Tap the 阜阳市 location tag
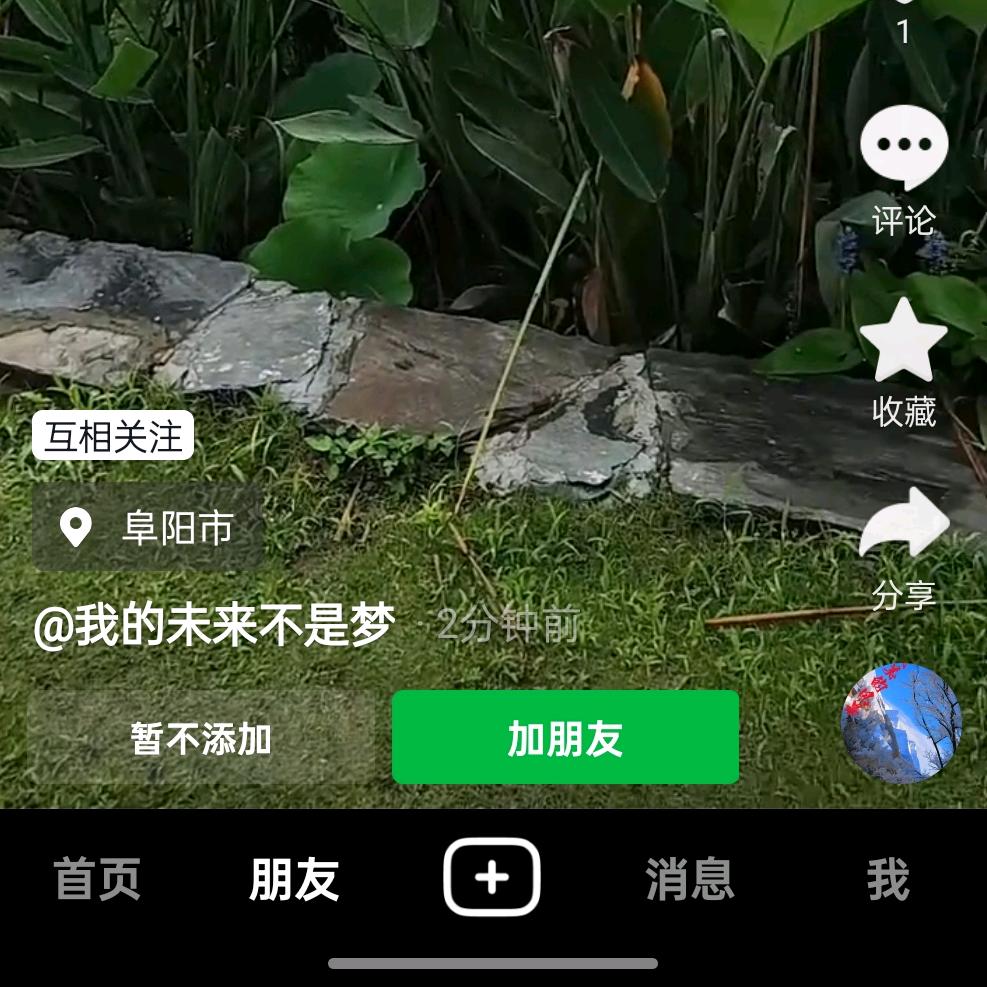Screen dimensions: 987x987 click(149, 528)
